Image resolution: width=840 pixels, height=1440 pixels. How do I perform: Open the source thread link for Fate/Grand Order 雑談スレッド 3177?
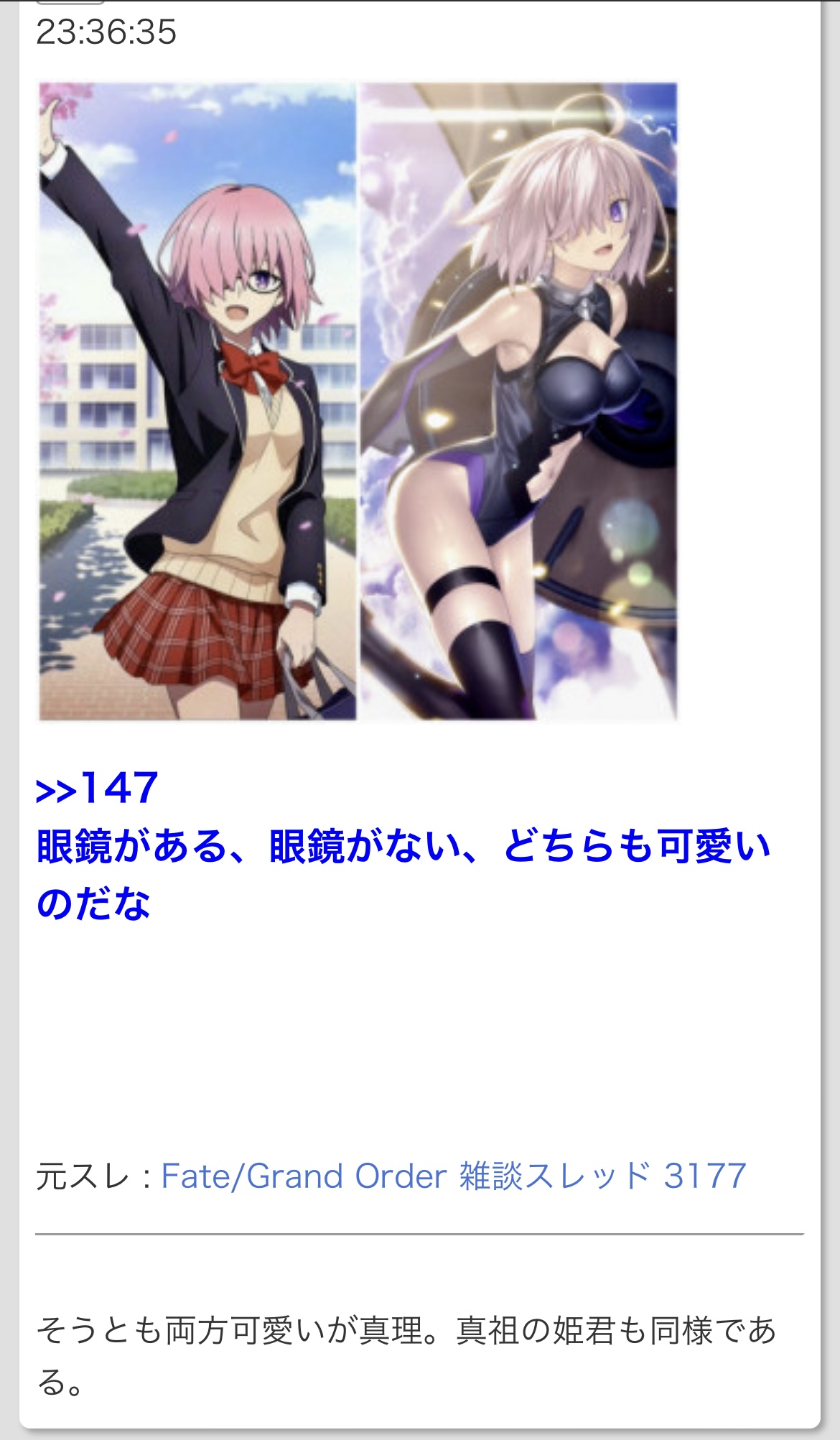(x=453, y=1176)
